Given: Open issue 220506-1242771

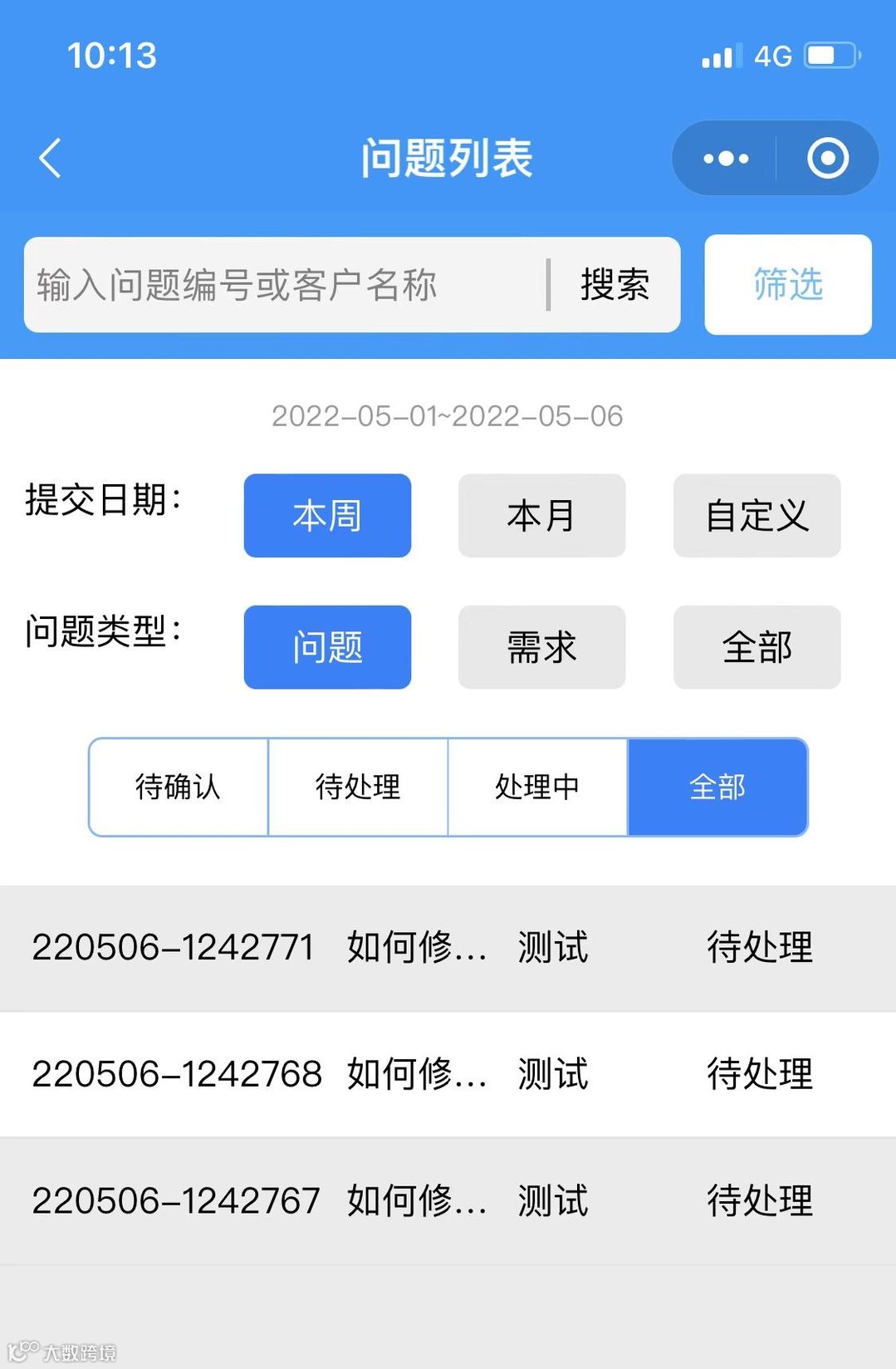Looking at the screenshot, I should coord(448,948).
